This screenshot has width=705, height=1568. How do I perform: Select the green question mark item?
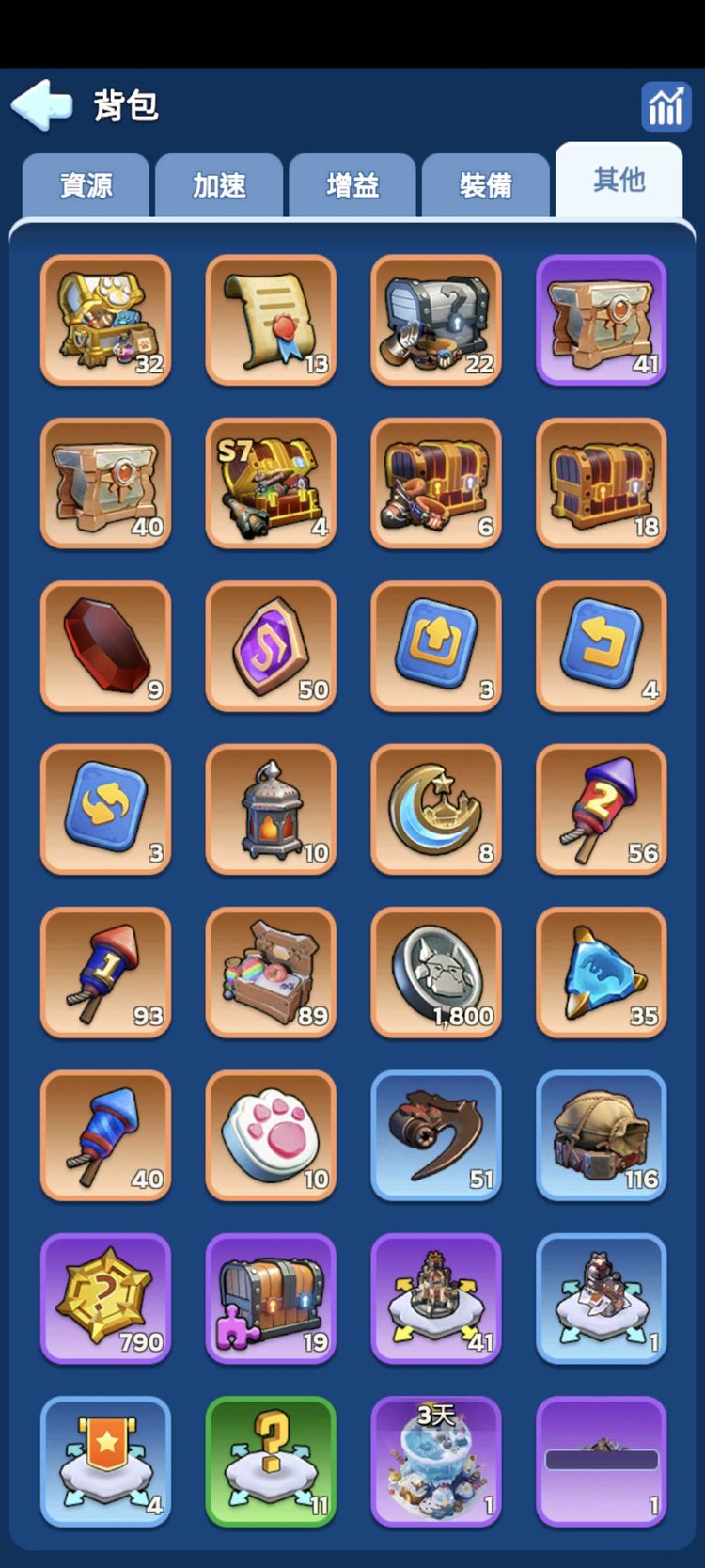pyautogui.click(x=271, y=1461)
